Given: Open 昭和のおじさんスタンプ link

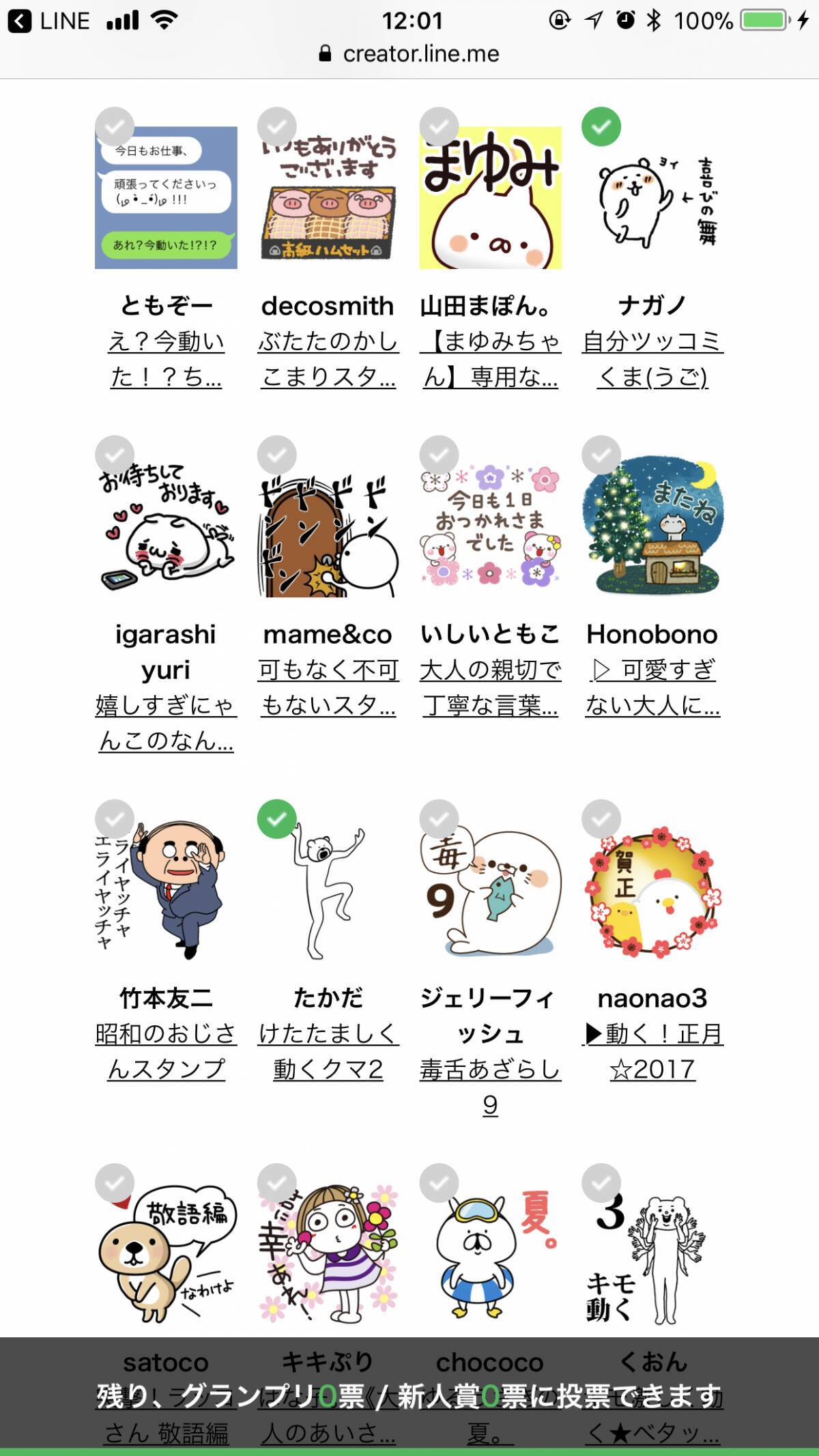Looking at the screenshot, I should (x=166, y=1051).
